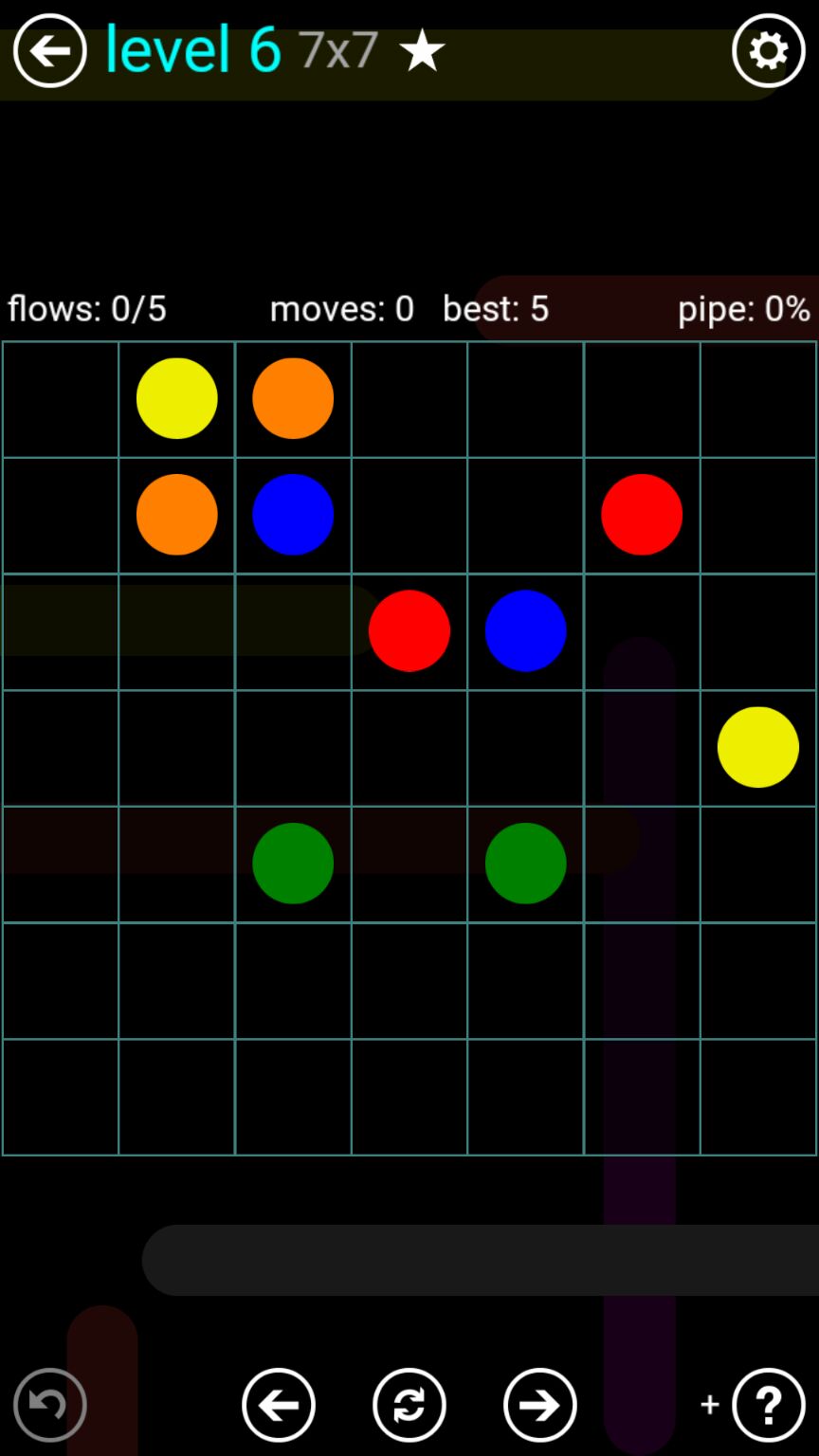Open the settings gear
Screen dimensions: 819x1456
768,50
